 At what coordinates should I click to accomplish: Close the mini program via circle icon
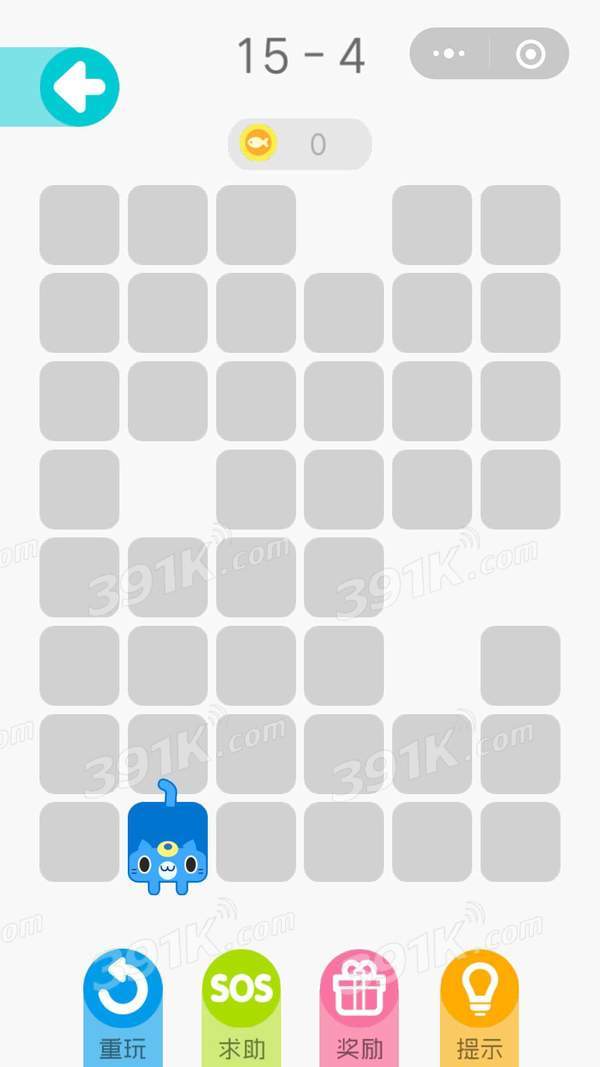point(530,54)
